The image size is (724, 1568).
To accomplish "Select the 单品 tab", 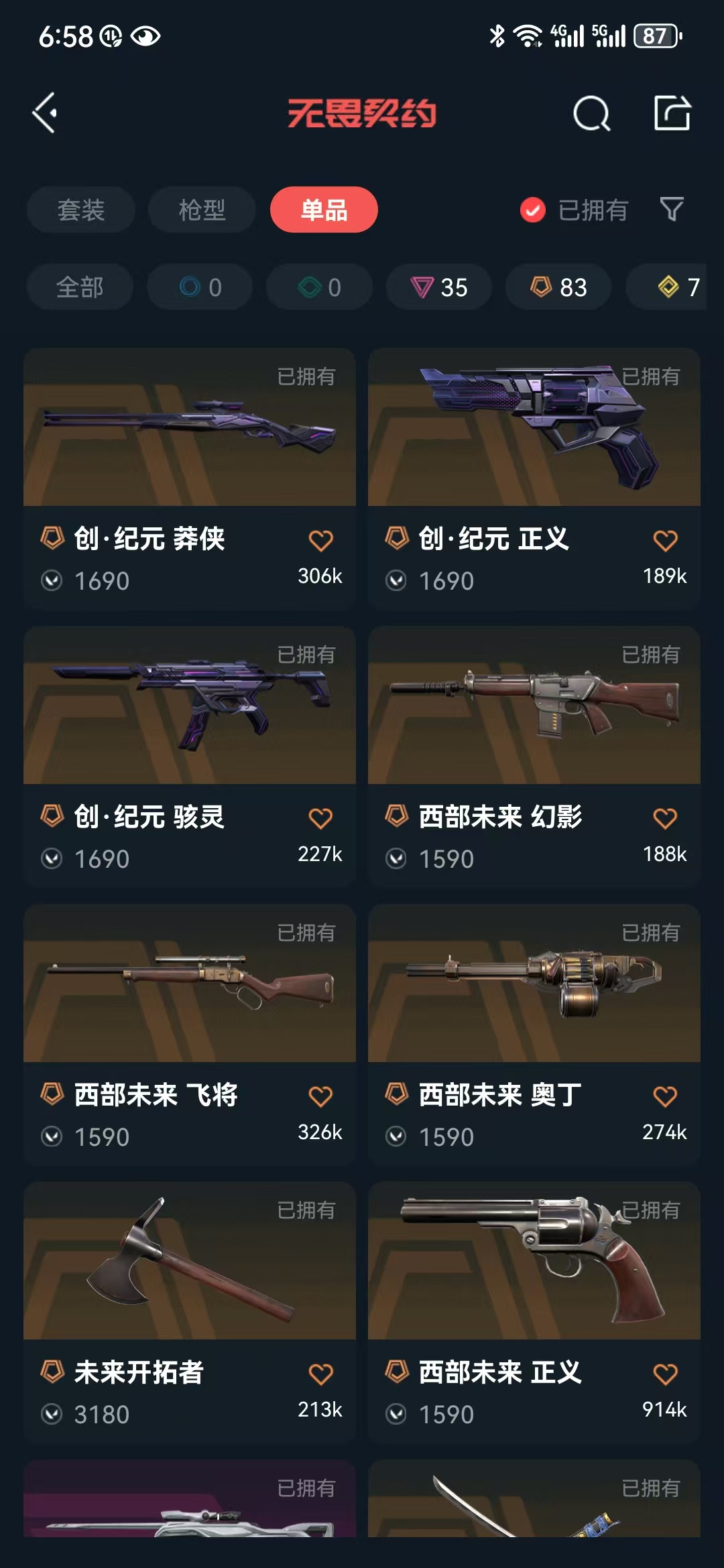I will [x=324, y=210].
